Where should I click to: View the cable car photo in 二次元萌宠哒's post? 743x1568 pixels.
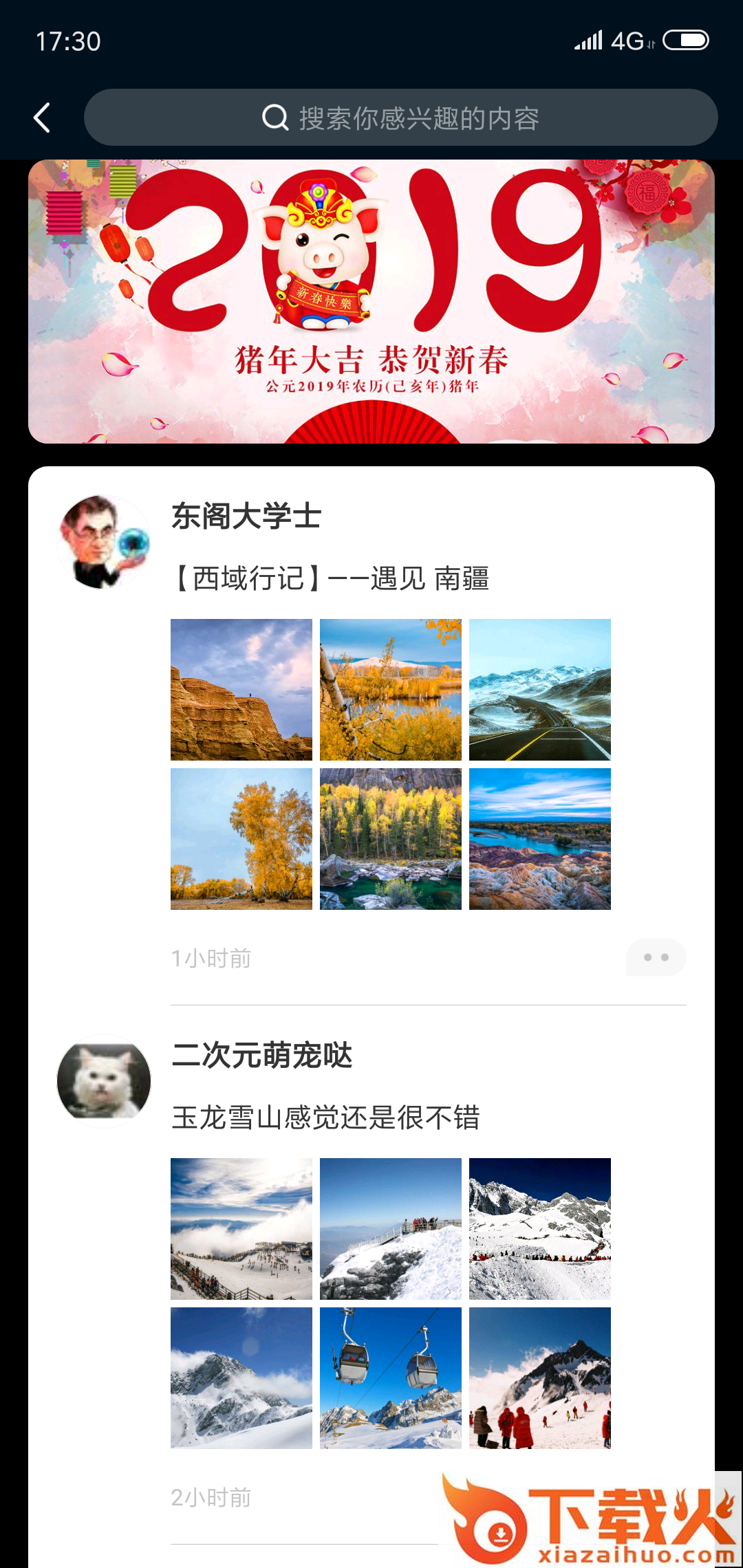[391, 1378]
